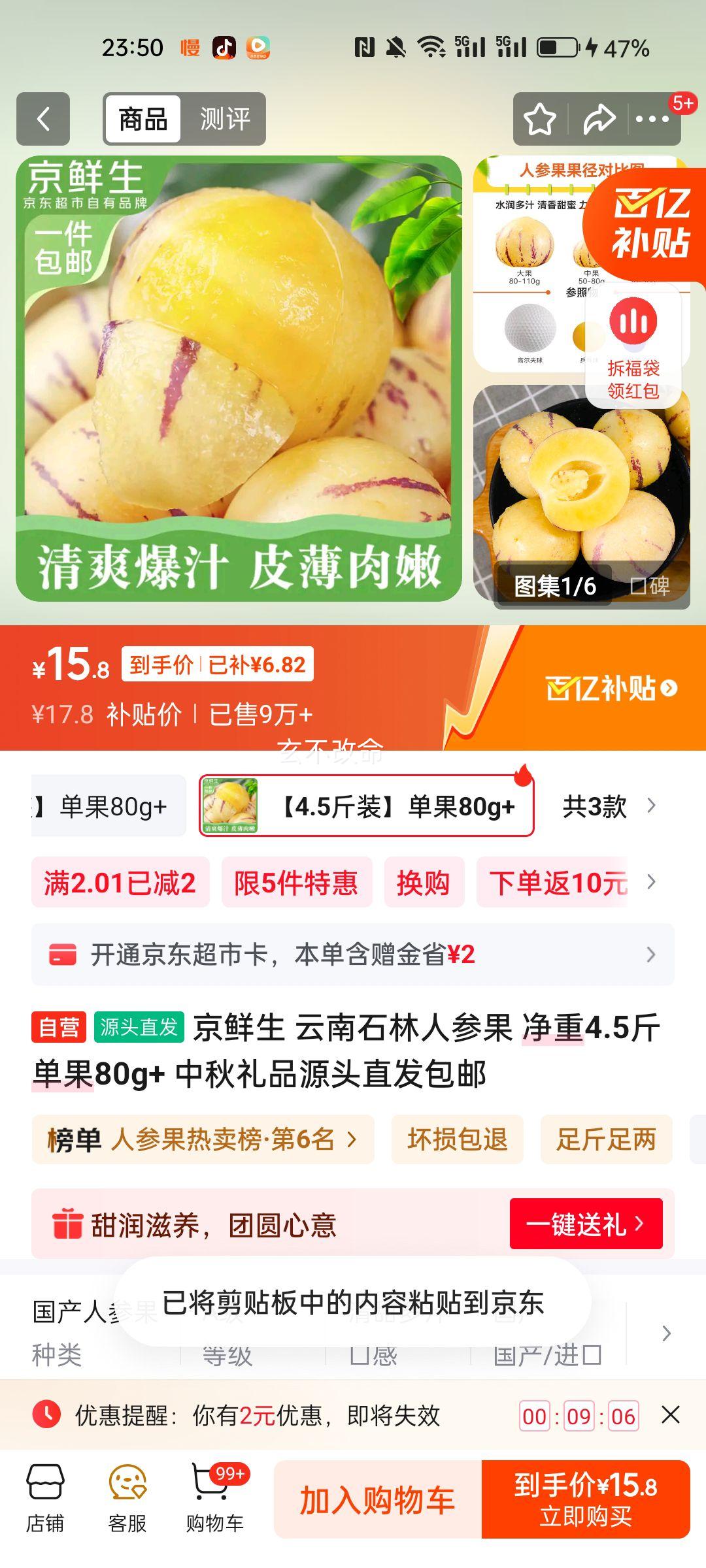
Task: Visit the 店铺 page
Action: click(44, 1500)
